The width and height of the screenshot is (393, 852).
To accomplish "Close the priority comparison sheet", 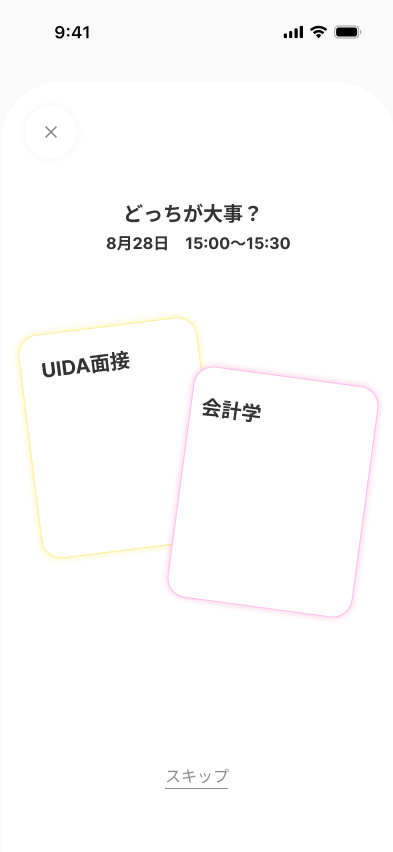I will [51, 132].
